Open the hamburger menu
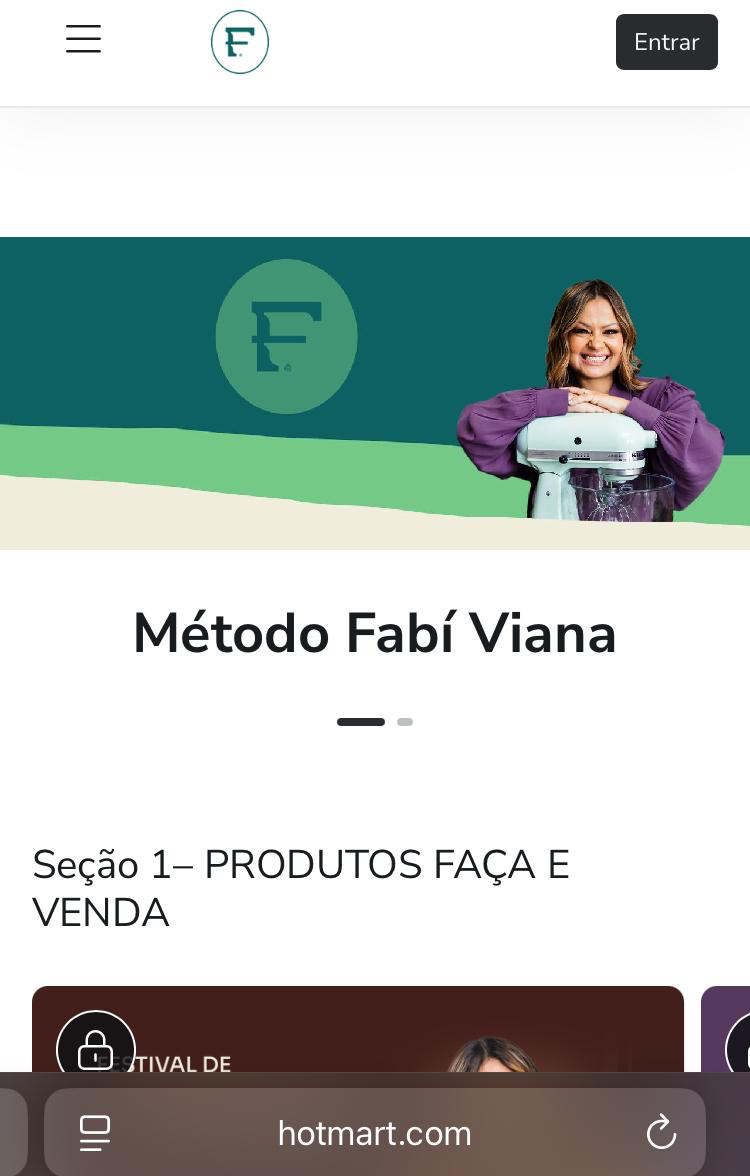Image resolution: width=750 pixels, height=1176 pixels. click(83, 39)
